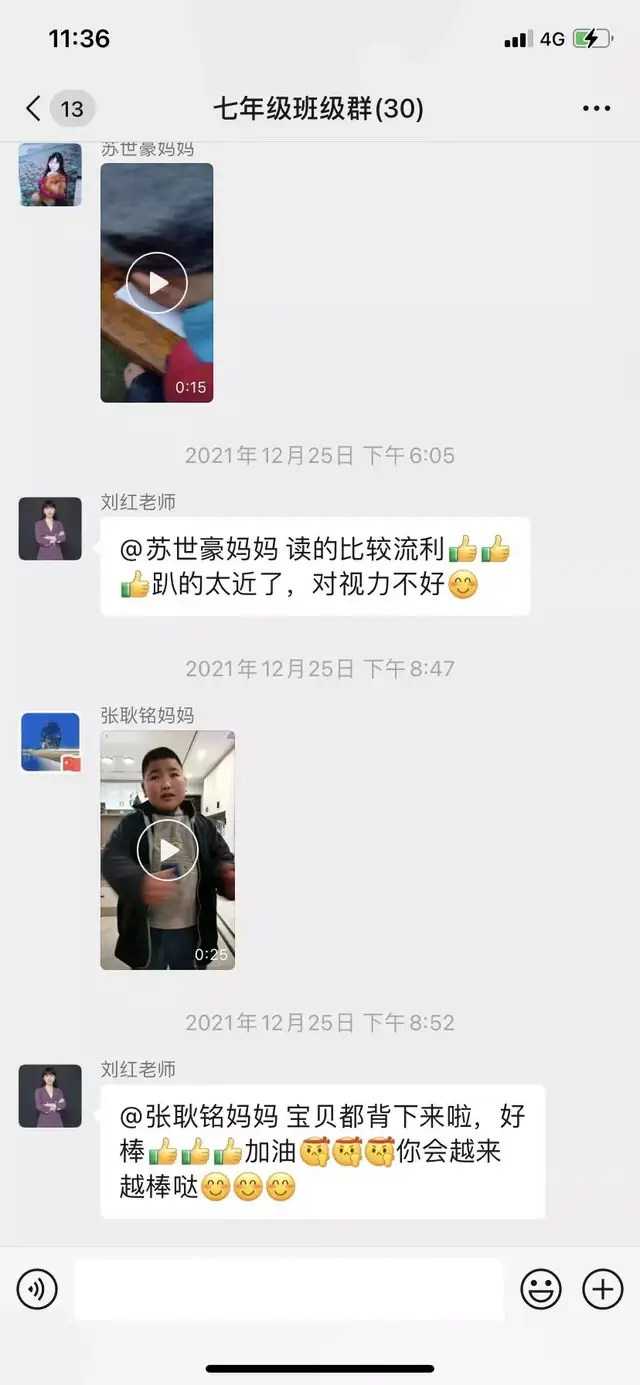Open the plus attachments menu
This screenshot has width=640, height=1385.
602,1289
